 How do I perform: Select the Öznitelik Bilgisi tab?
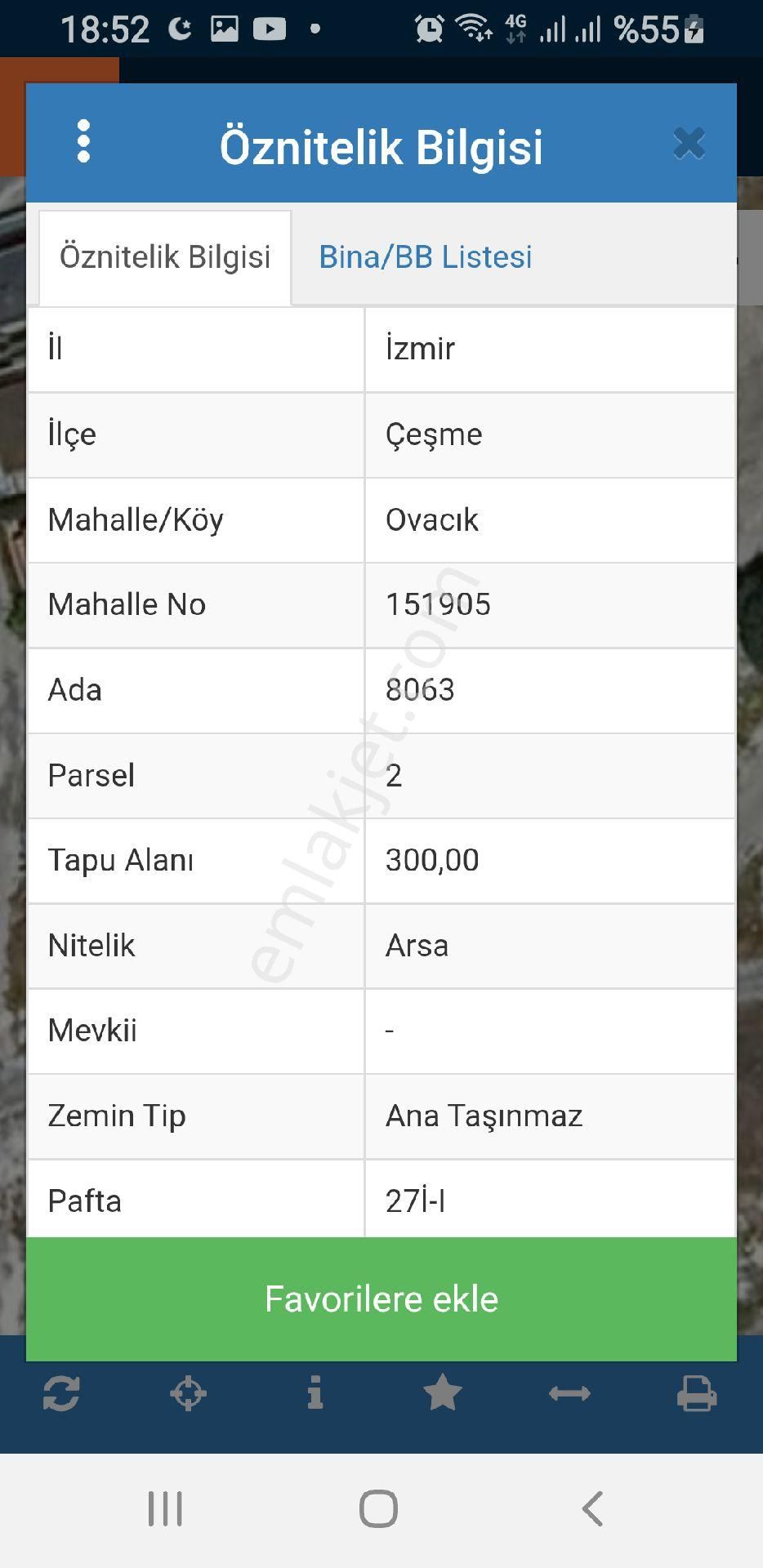coord(165,257)
